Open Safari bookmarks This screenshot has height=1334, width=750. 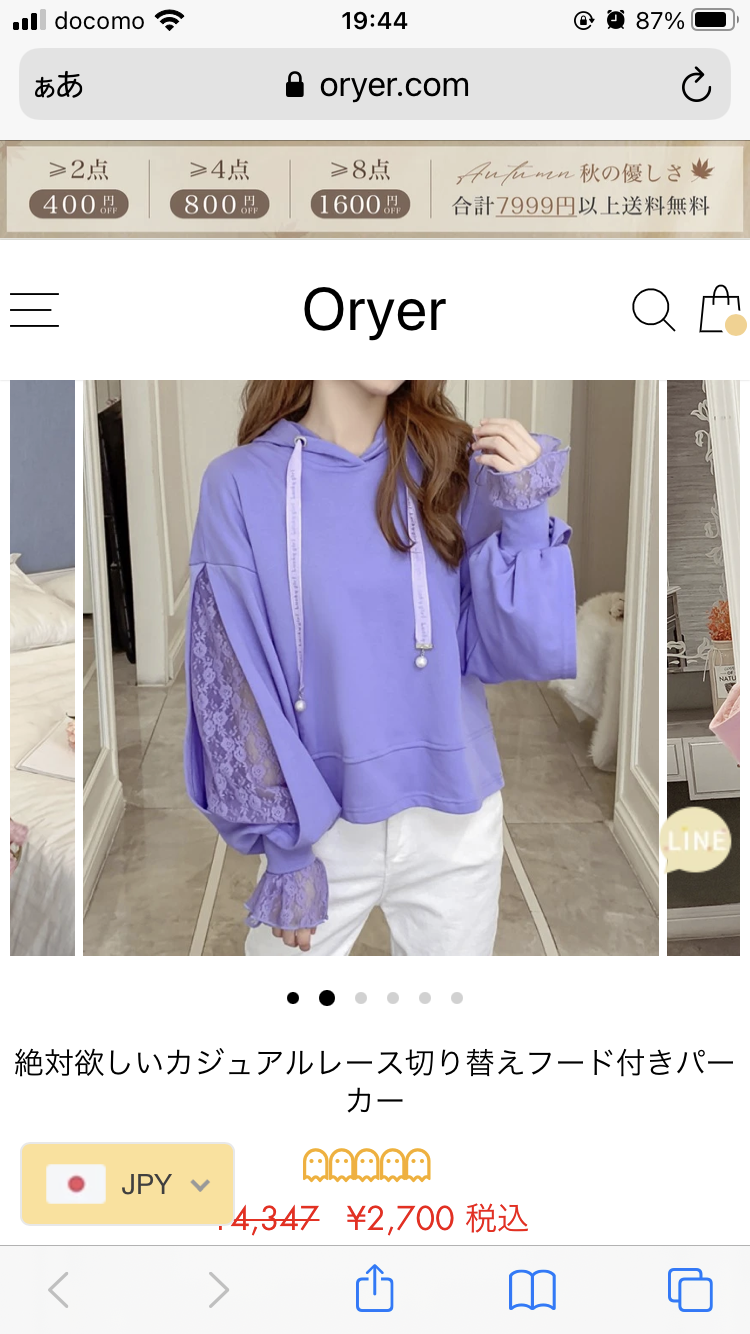(532, 1290)
